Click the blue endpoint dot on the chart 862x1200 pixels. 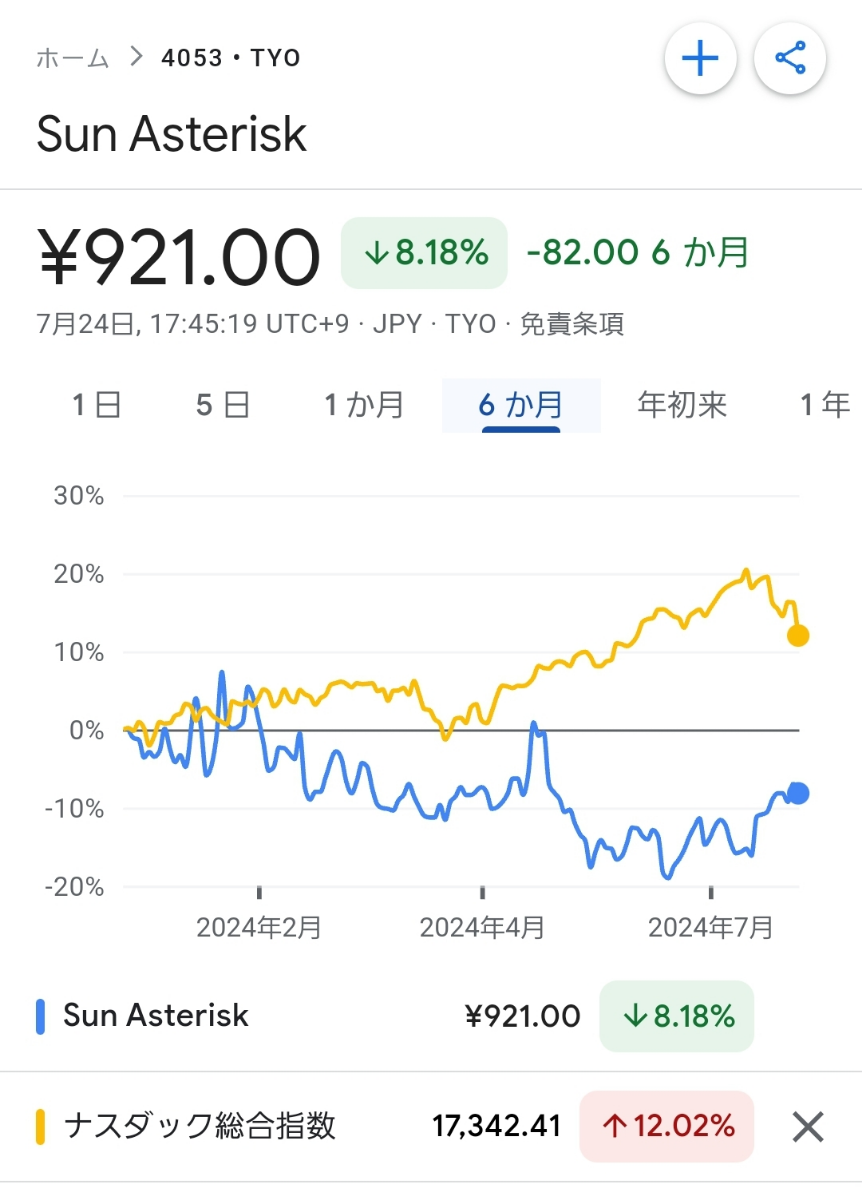[797, 793]
